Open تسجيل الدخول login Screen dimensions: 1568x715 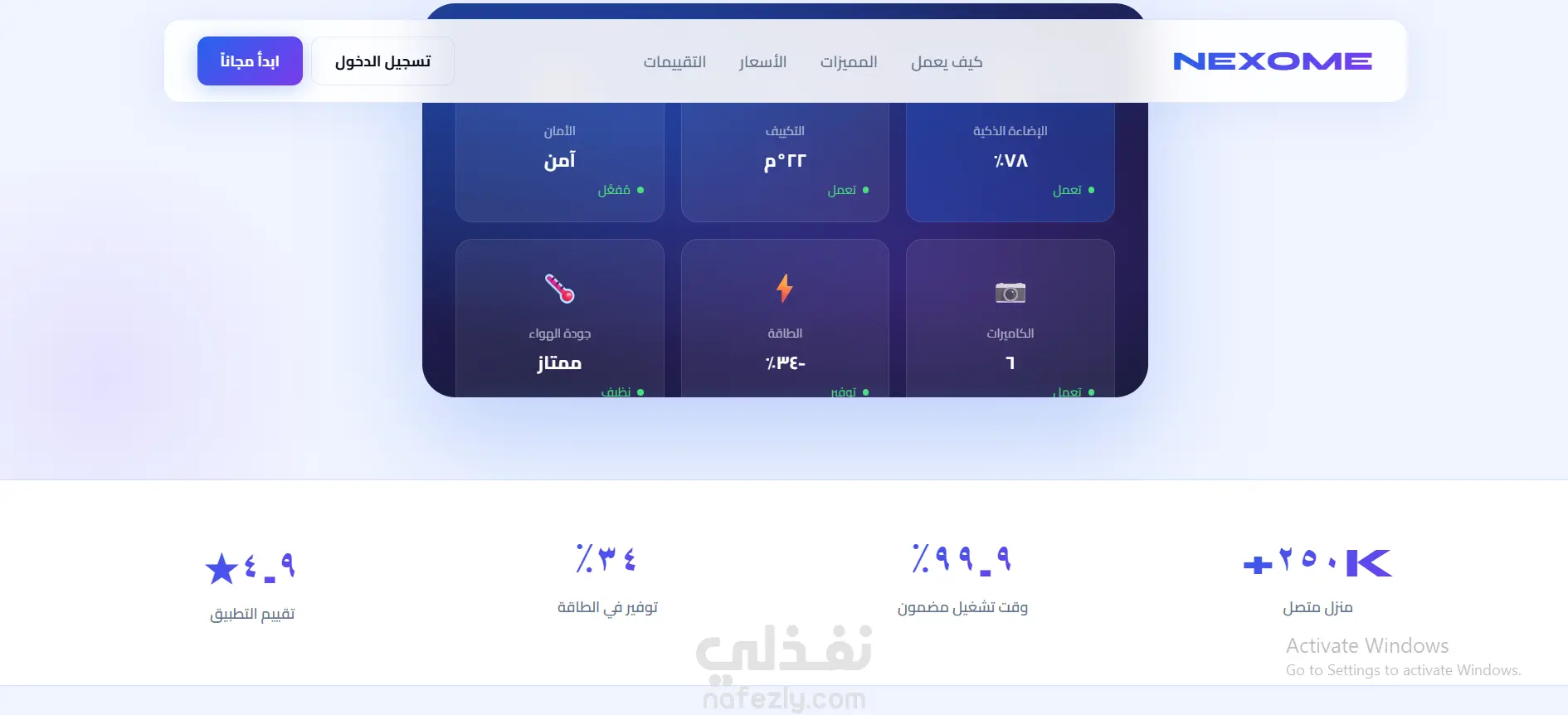click(382, 61)
